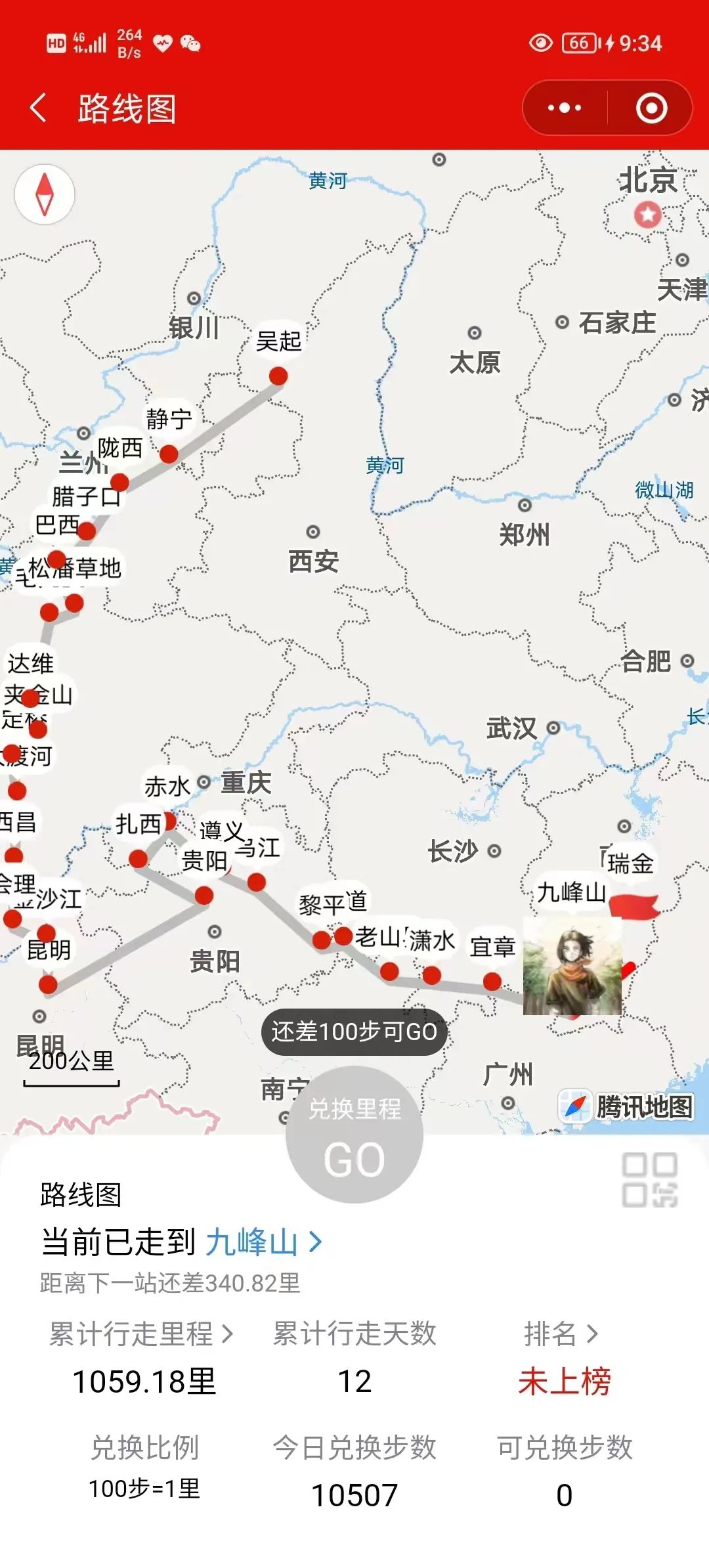Tap the compass to reset map orientation
Viewport: 709px width, 1568px height.
[x=45, y=194]
